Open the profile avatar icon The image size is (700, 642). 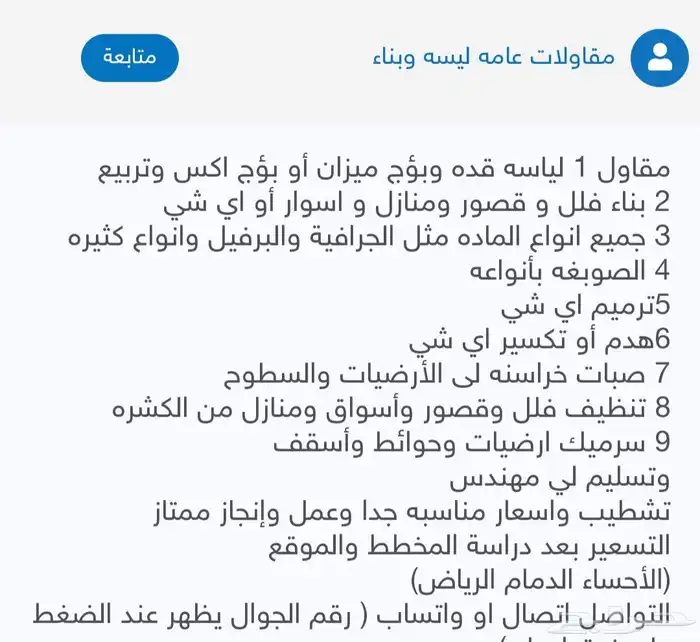click(659, 58)
